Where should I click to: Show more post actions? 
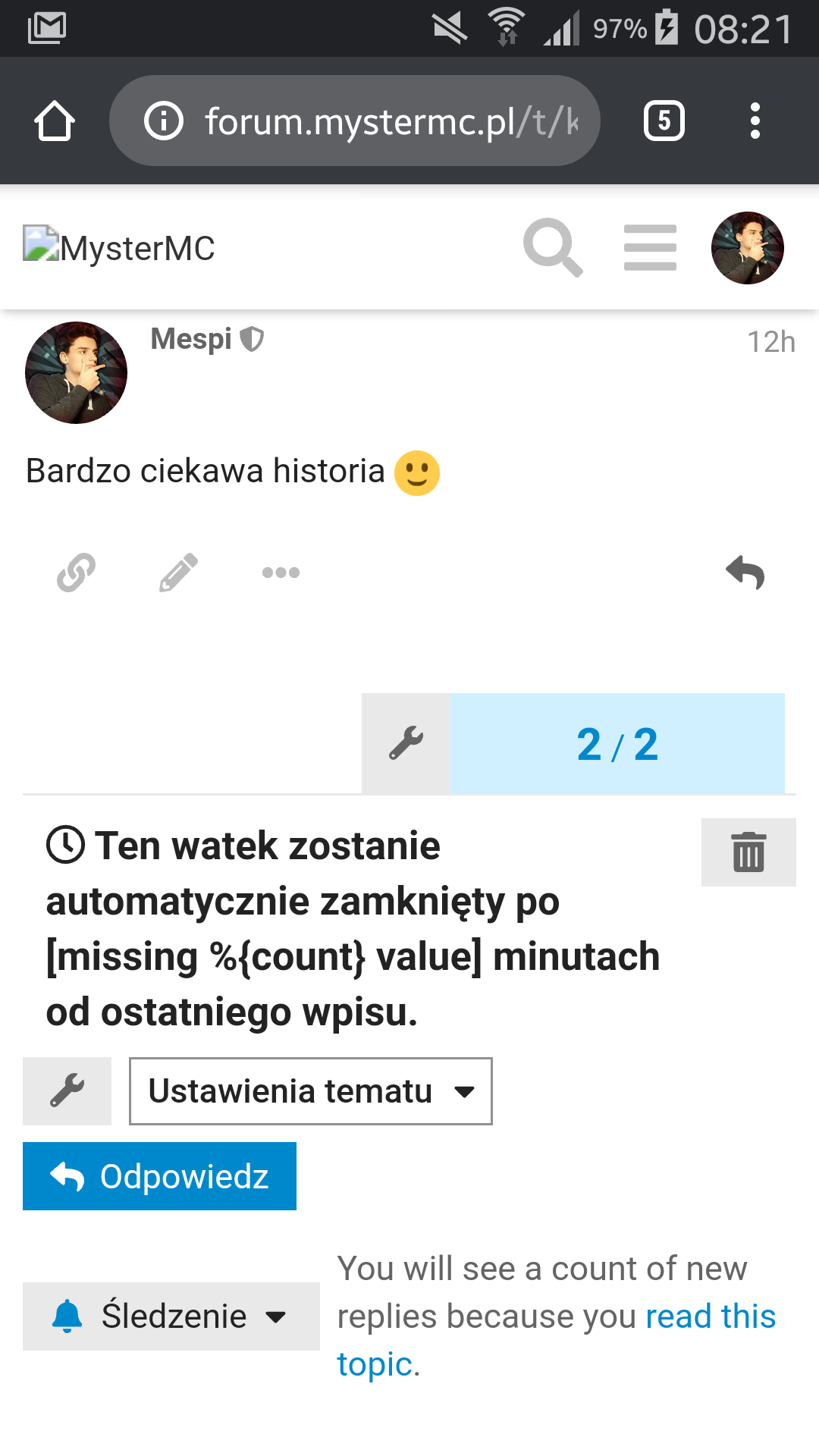point(281,573)
